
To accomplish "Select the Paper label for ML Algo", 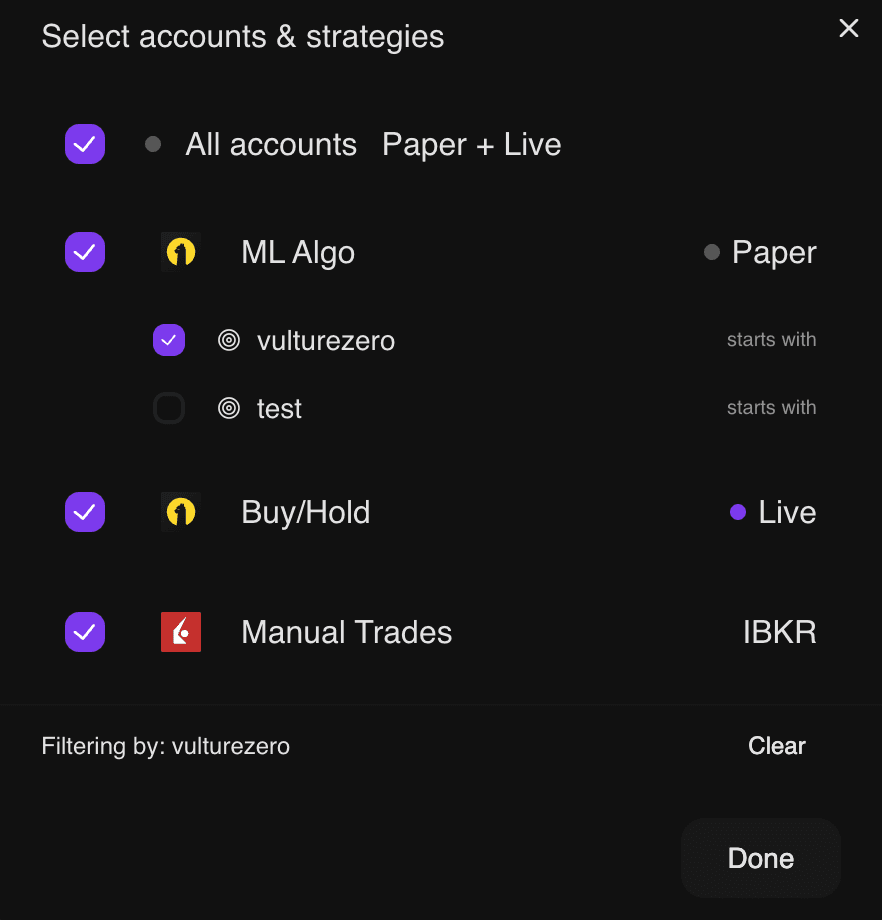I will pyautogui.click(x=775, y=252).
